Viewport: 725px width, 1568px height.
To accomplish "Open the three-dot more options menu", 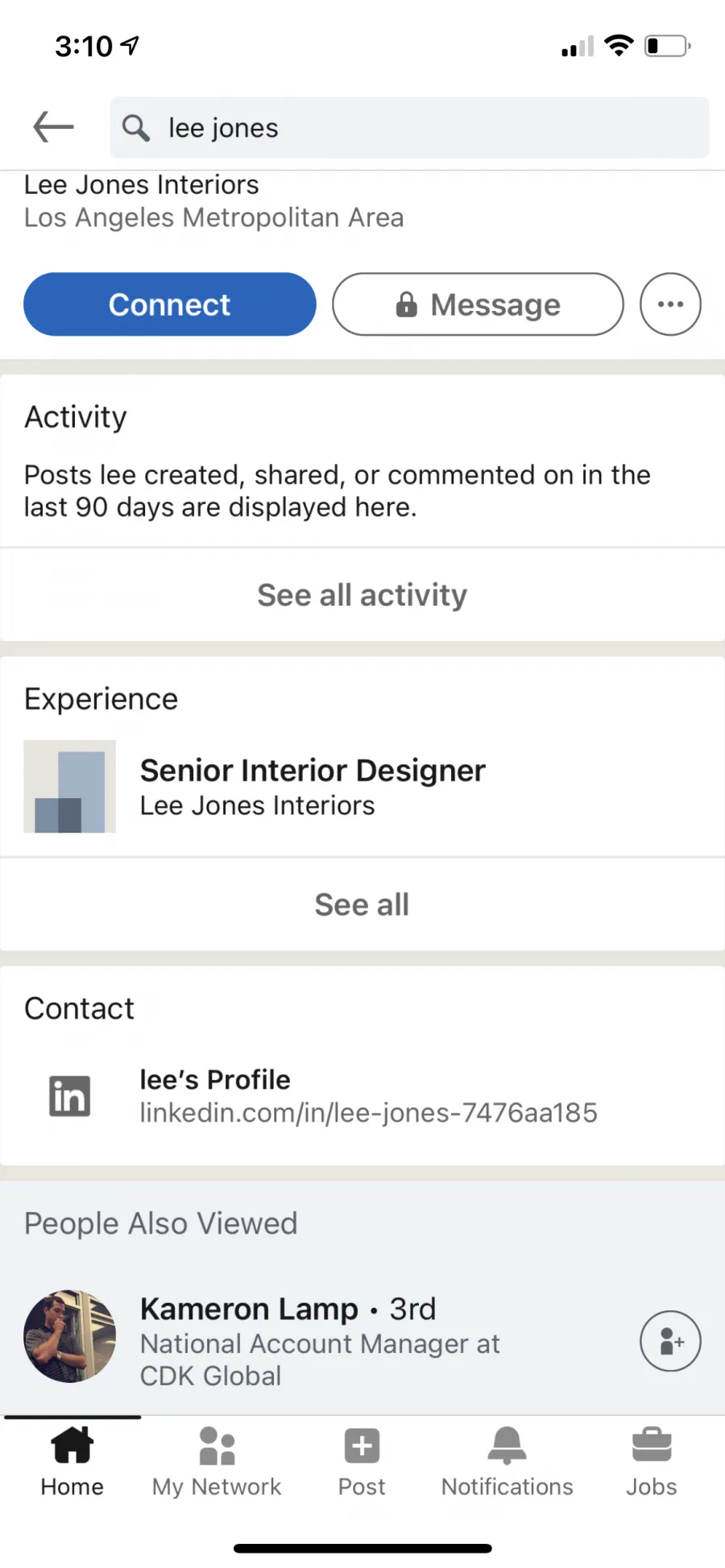I will tap(670, 304).
